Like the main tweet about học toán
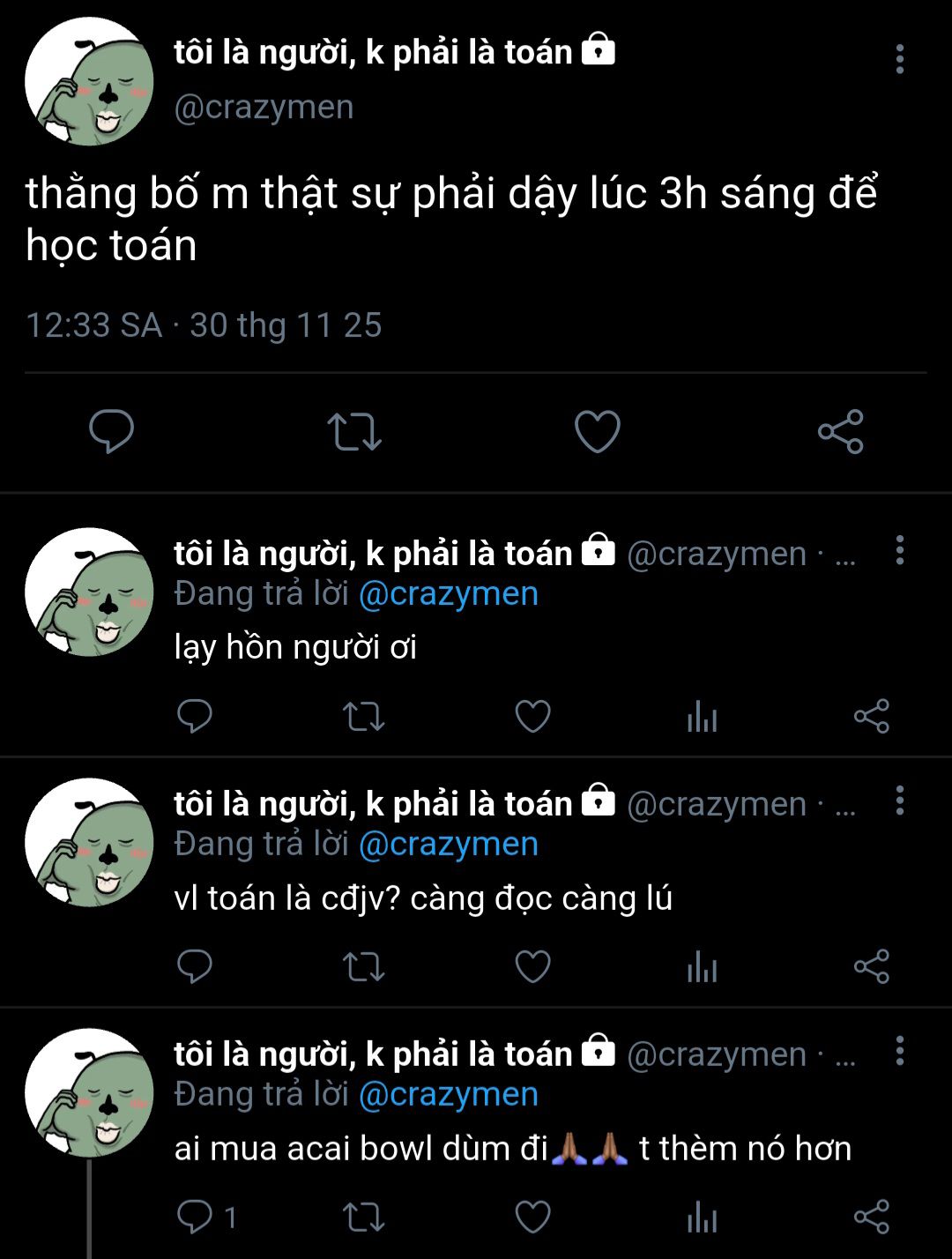Viewport: 952px width, 1259px height. [x=598, y=432]
